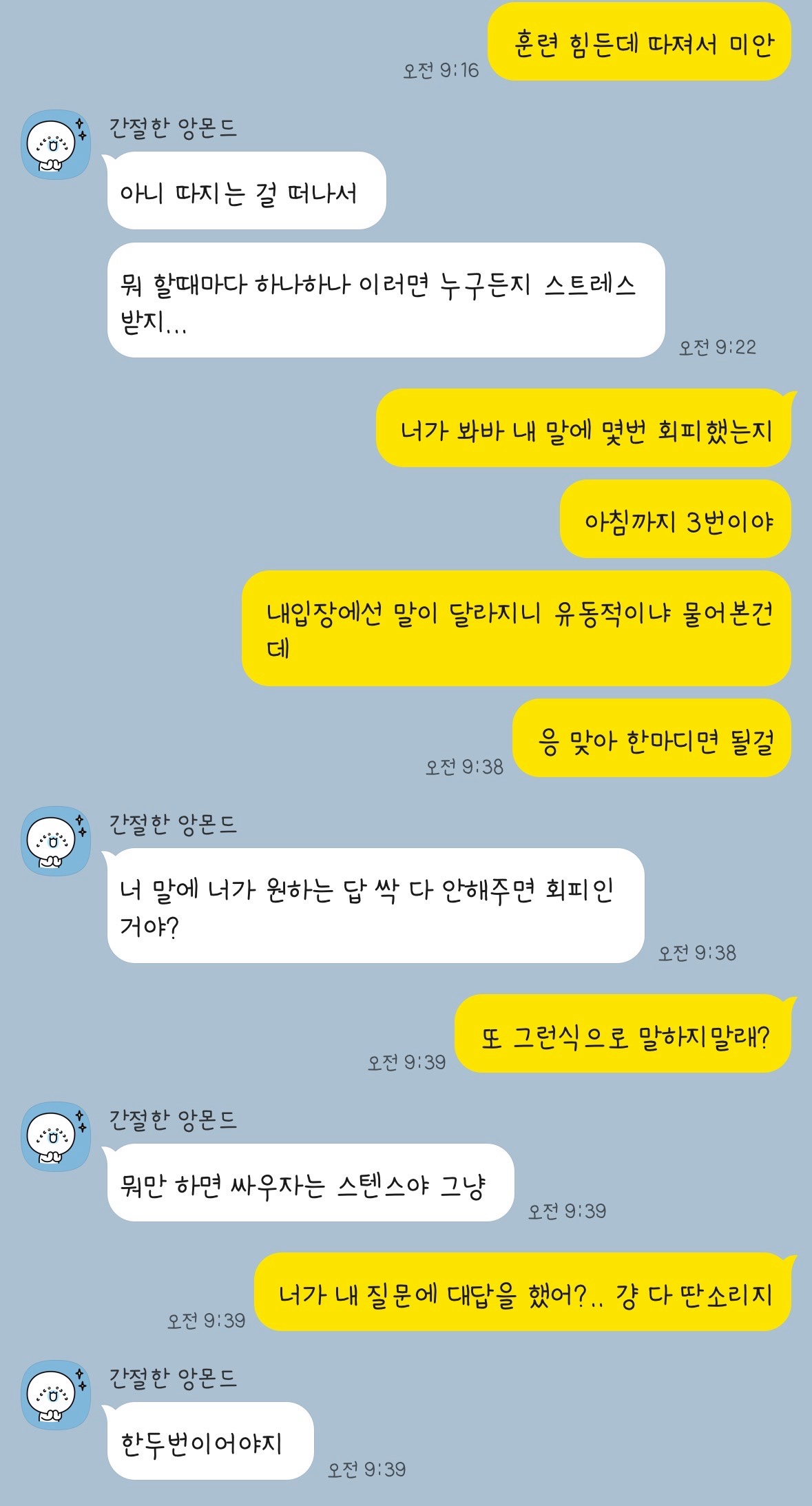
Task: Tap 간절한 아몬드's avatar beside '너 말에 너가 원하는 답' message
Action: click(56, 841)
